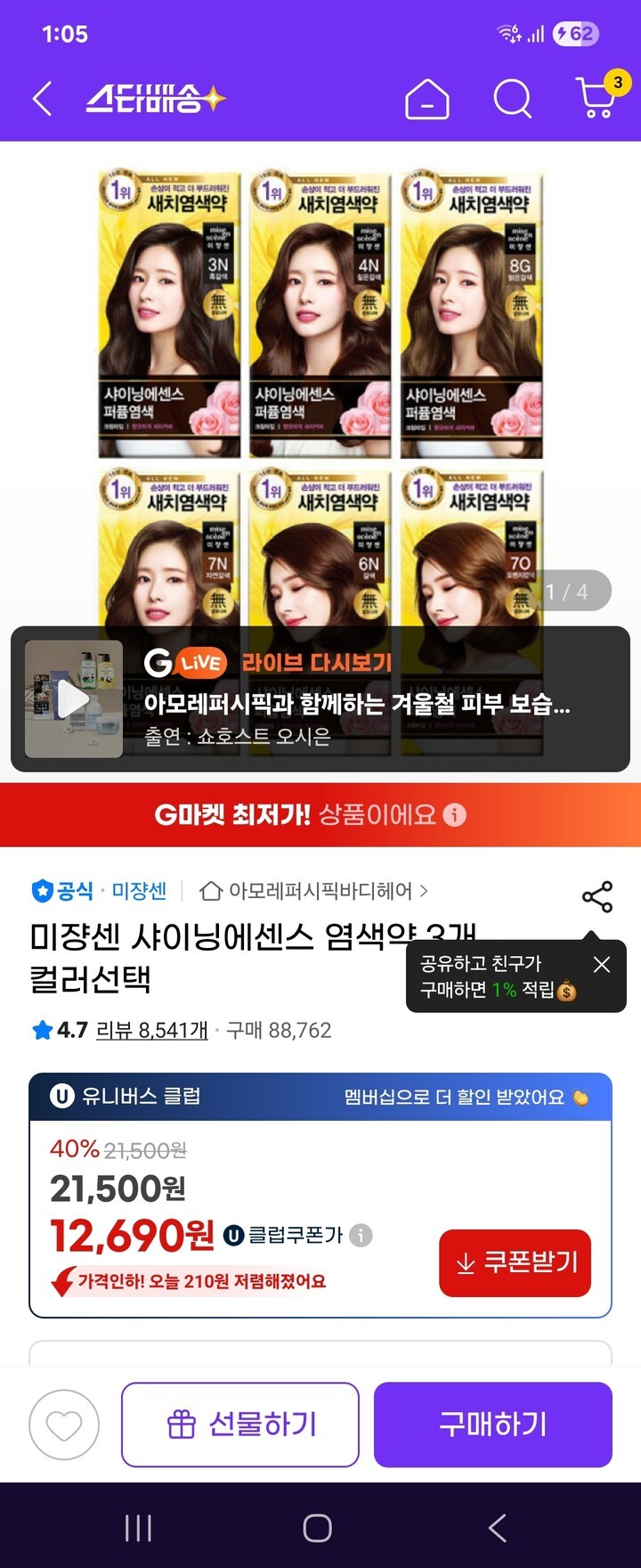Play the G LIVE replay video
Screen dimensions: 641x1568
click(x=74, y=699)
